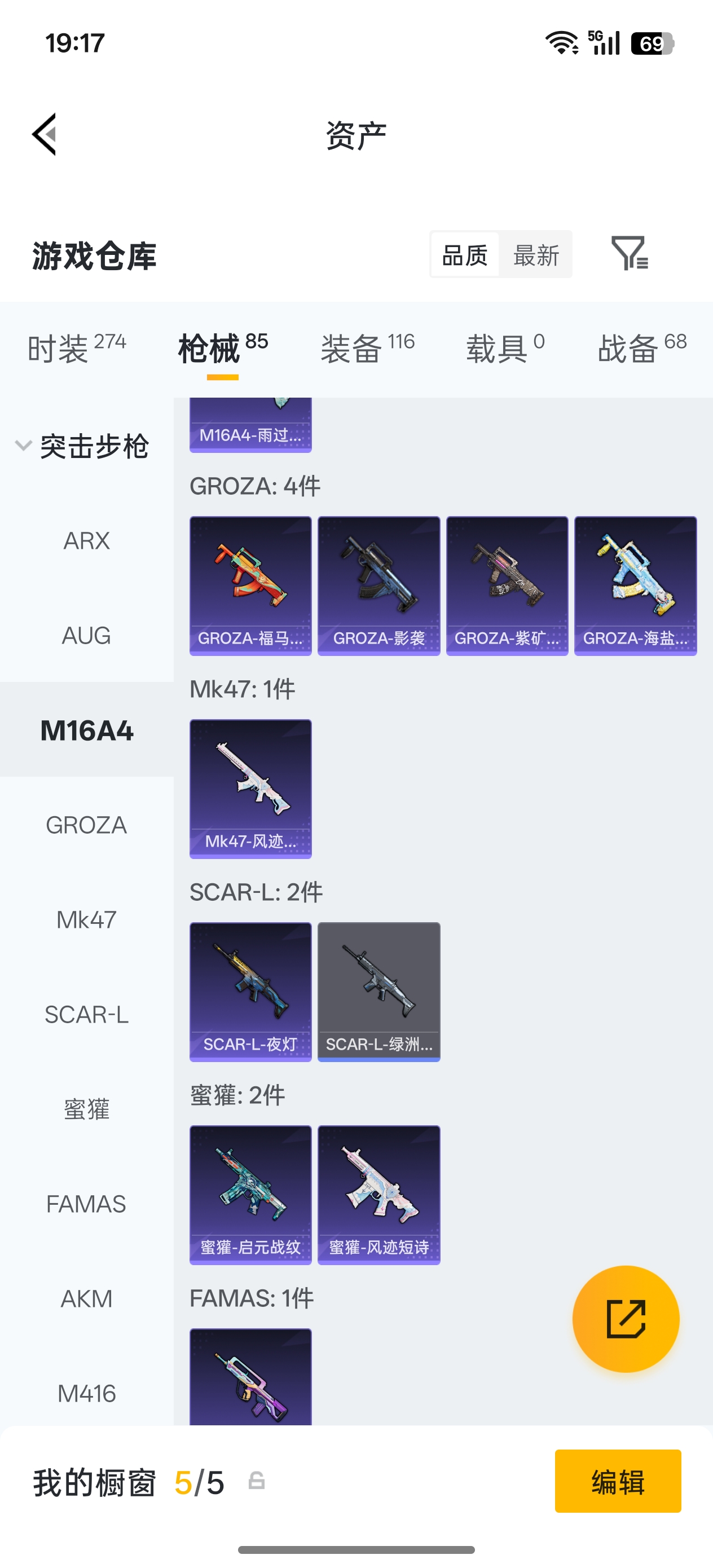Choose AKM in the sidebar
Image resolution: width=713 pixels, height=1568 pixels.
(x=86, y=1298)
